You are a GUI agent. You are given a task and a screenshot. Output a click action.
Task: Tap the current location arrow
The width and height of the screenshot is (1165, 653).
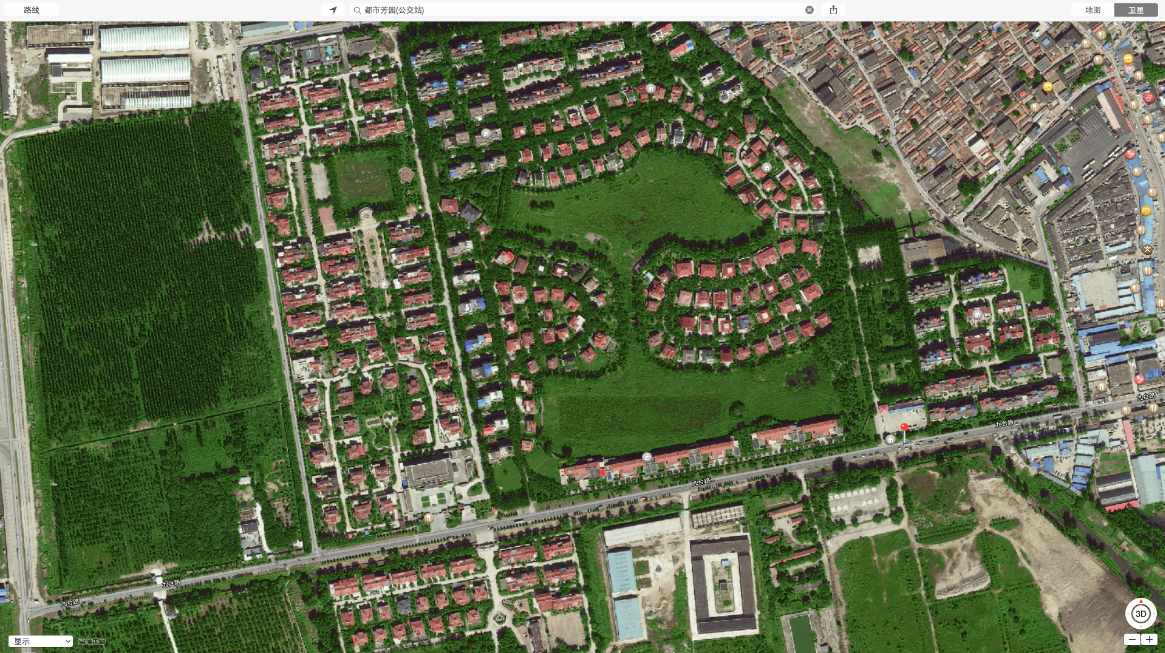pyautogui.click(x=333, y=10)
